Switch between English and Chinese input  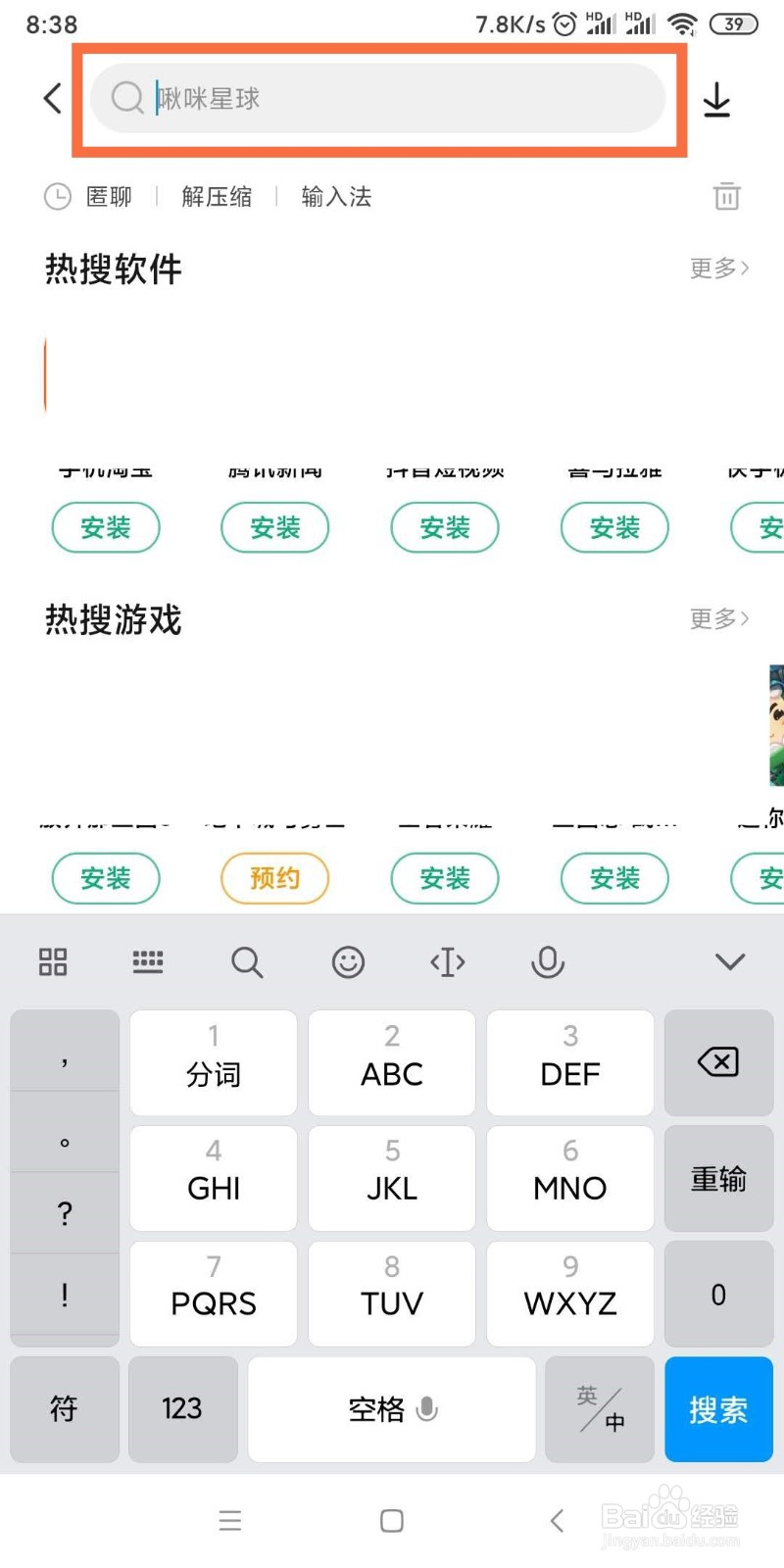(x=599, y=1409)
